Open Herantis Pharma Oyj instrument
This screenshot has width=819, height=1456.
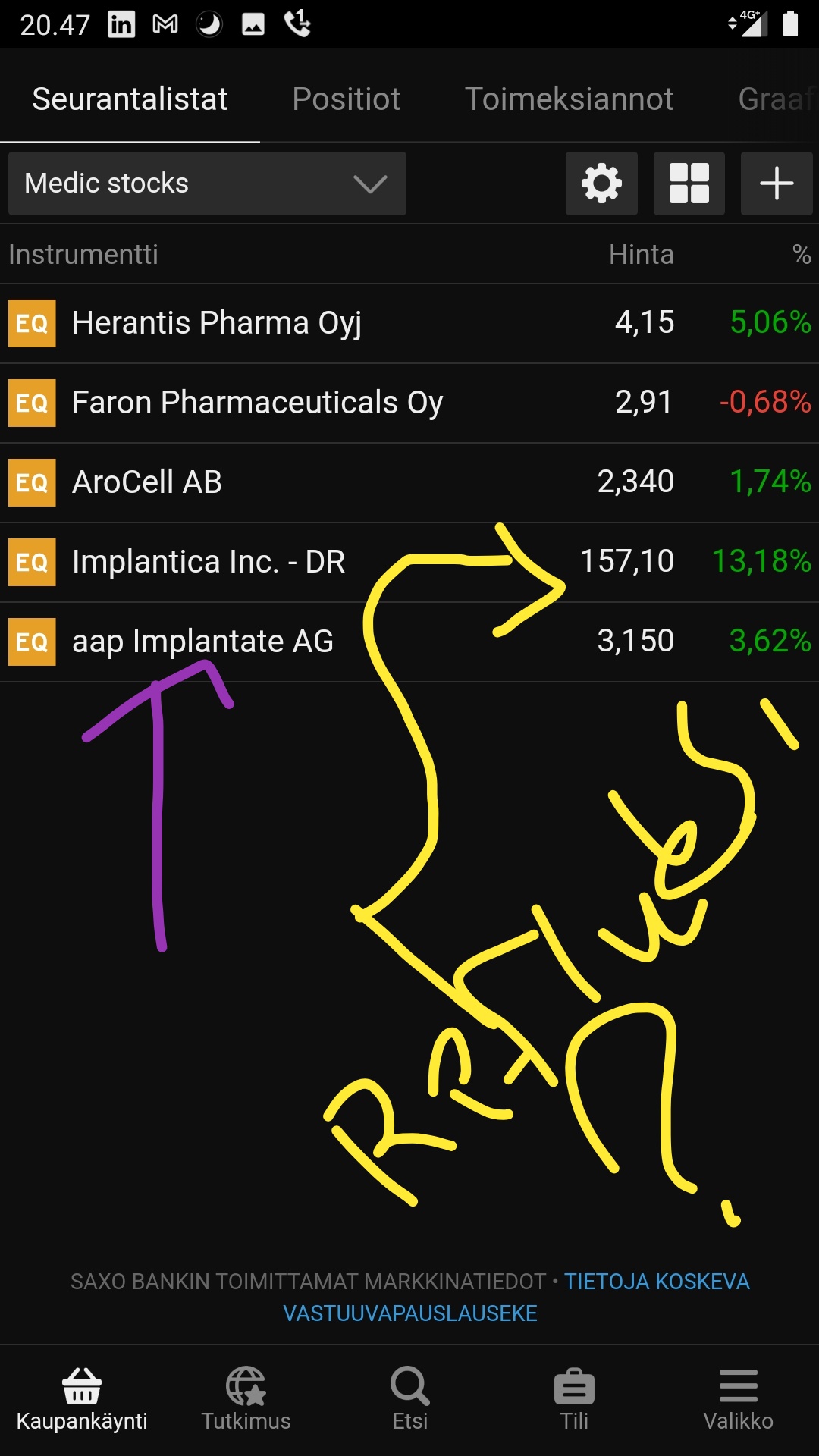409,324
